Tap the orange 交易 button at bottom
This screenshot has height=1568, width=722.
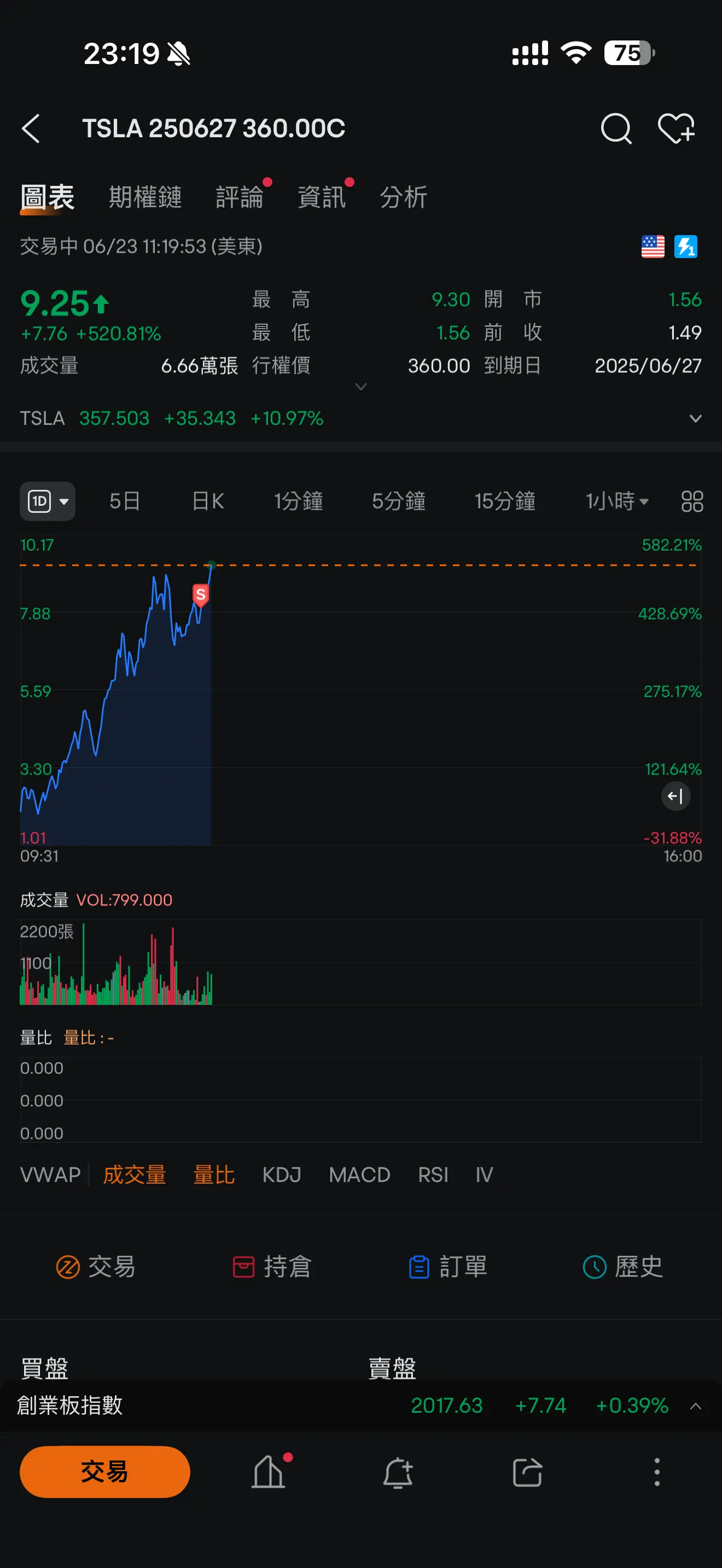(x=104, y=1472)
